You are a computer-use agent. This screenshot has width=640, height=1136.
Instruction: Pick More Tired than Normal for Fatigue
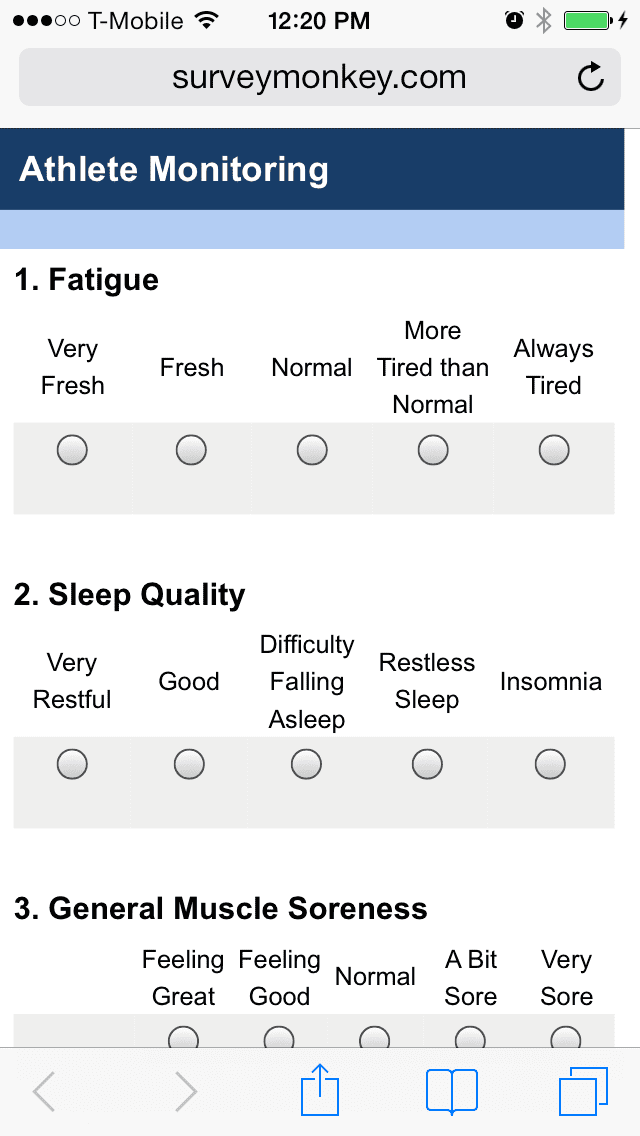433,450
